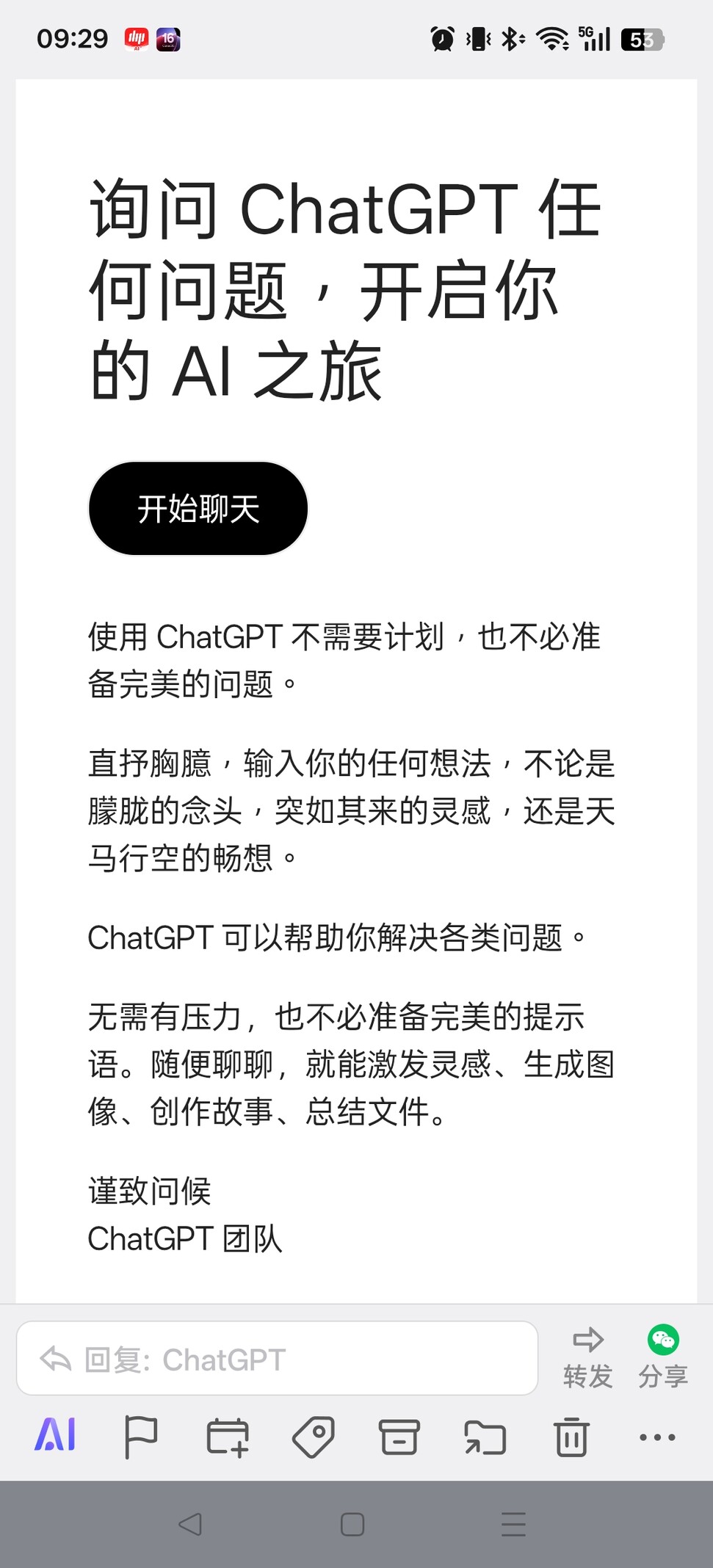Viewport: 713px width, 1568px height.
Task: Tap the 开始聊天 button
Action: 198,508
